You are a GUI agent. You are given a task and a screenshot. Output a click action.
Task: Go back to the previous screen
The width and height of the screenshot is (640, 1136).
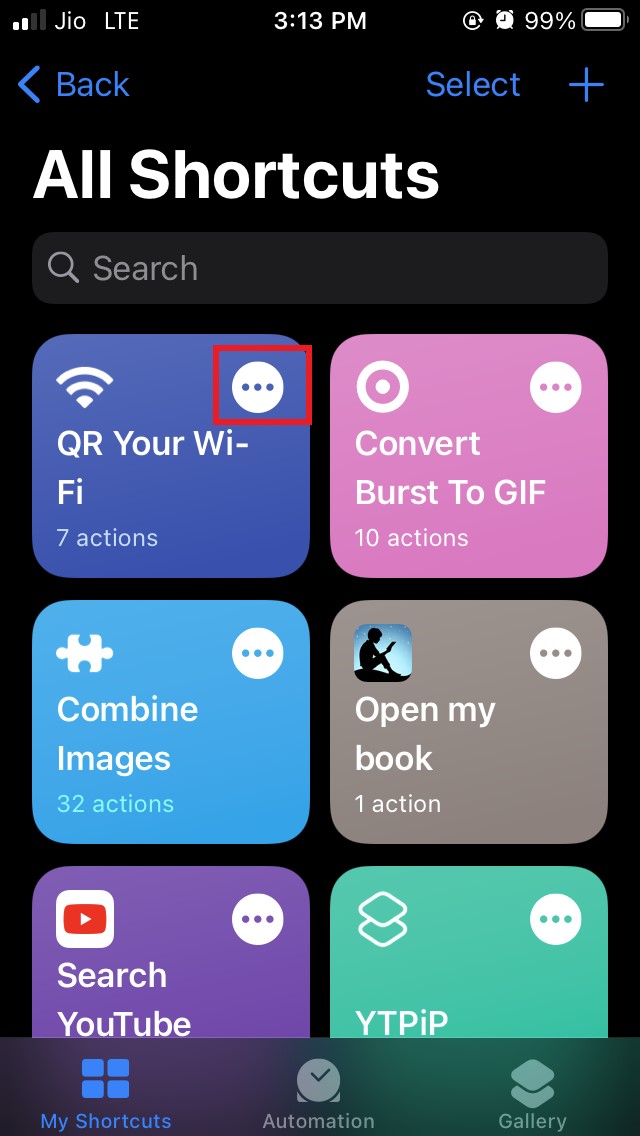click(x=75, y=85)
